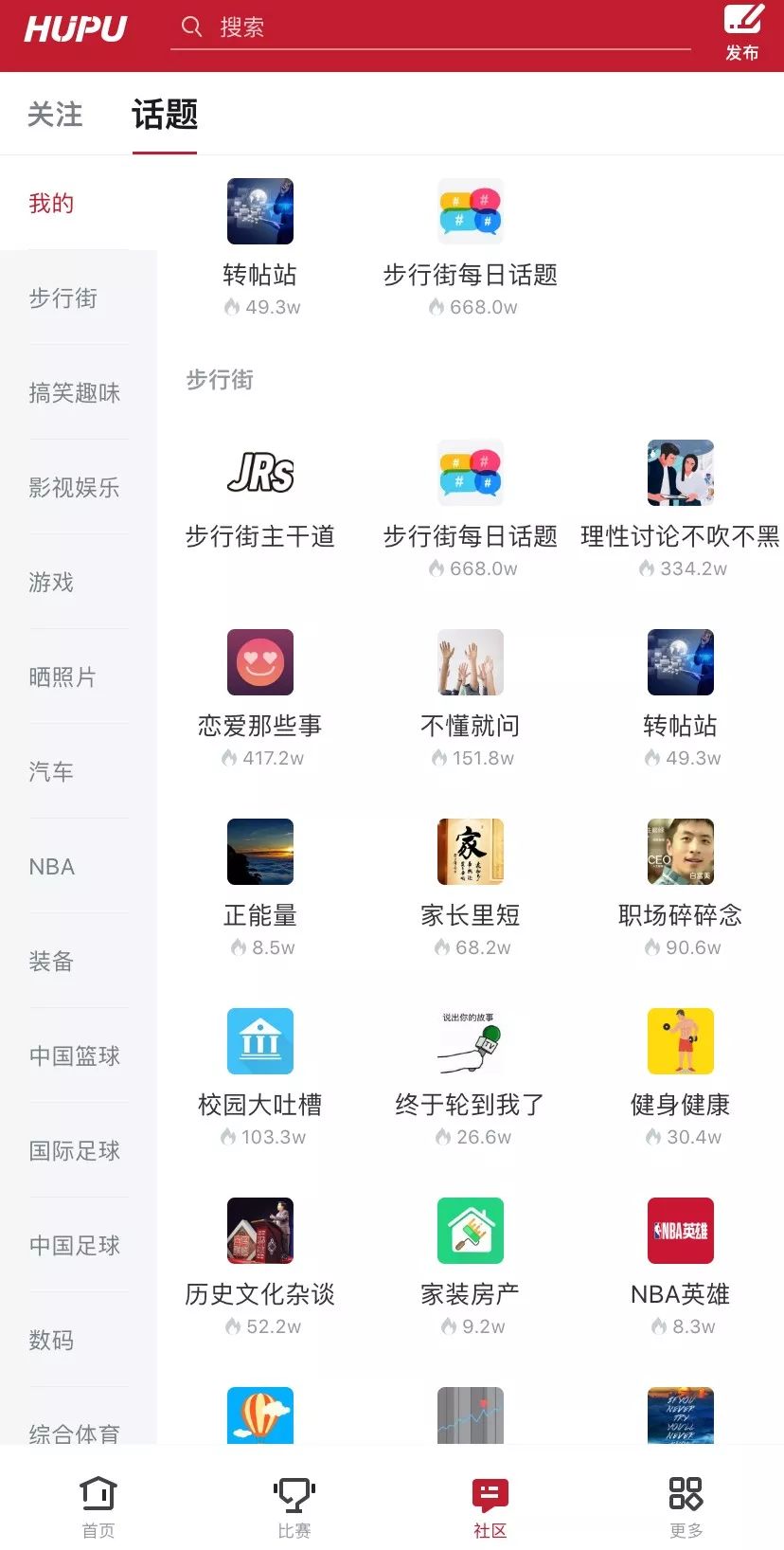Switch to the 关注 tab
Screen dimensions: 784x1550
tap(56, 114)
